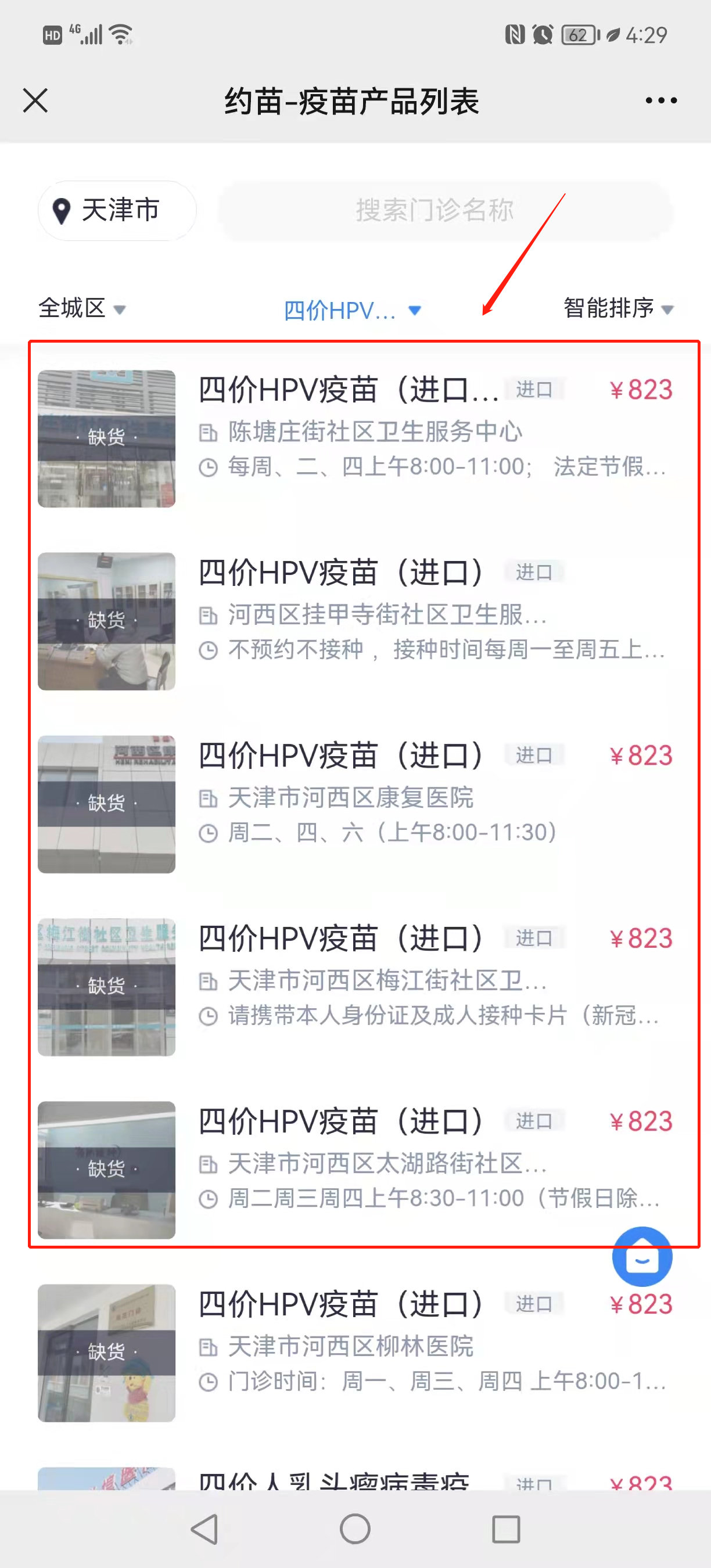This screenshot has width=711, height=1568.
Task: Close the 约苗 vaccine list page
Action: tap(35, 100)
